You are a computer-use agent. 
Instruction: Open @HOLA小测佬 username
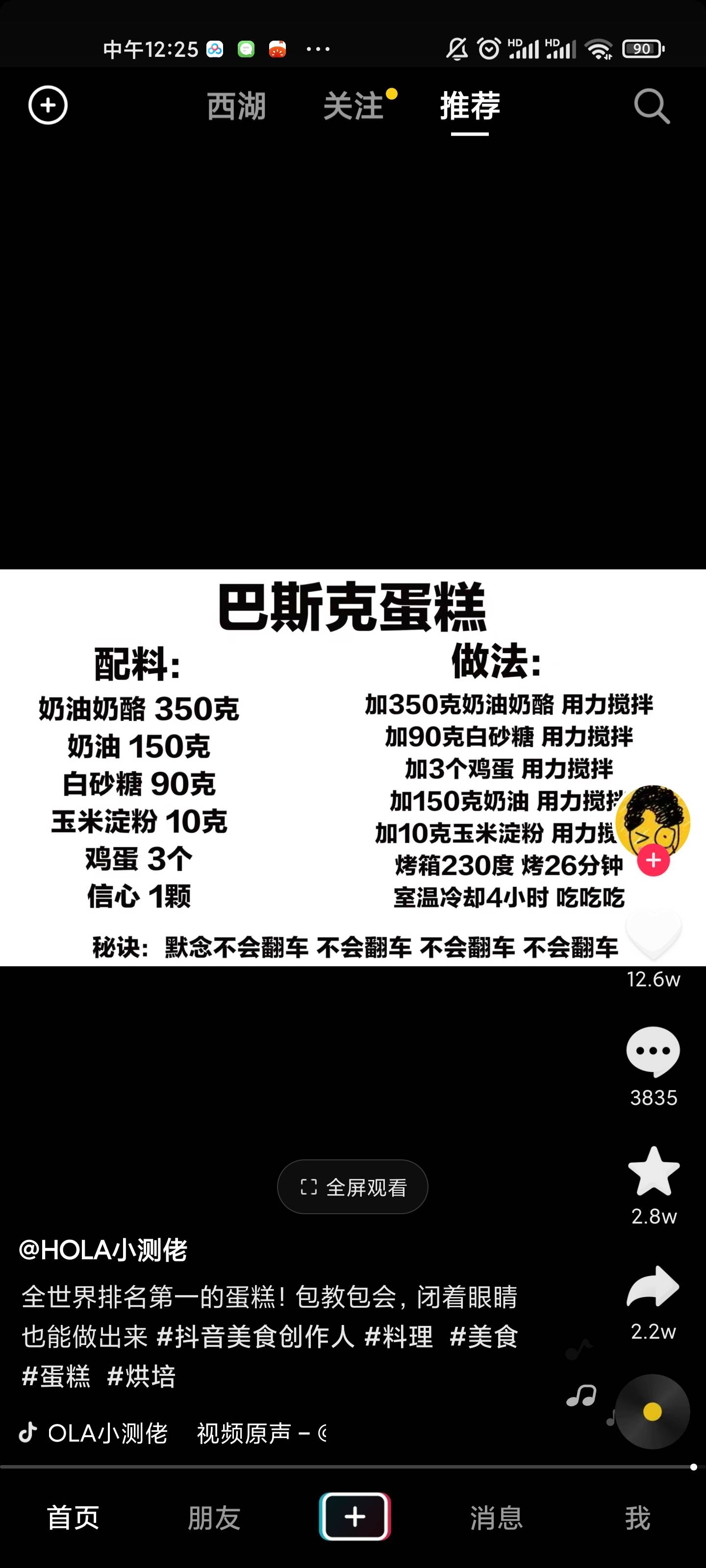point(103,1250)
